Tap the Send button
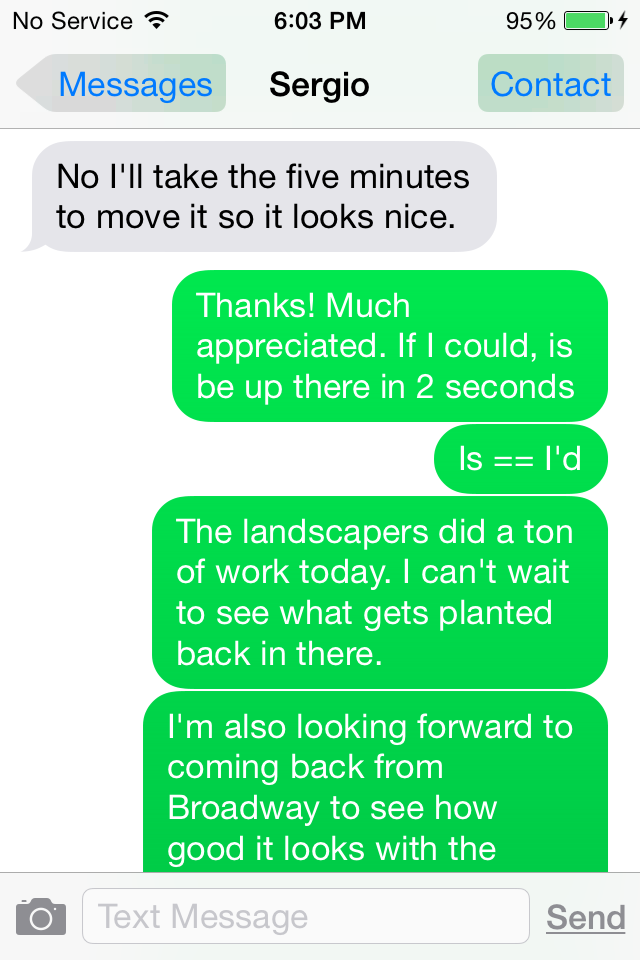This screenshot has width=640, height=960. pyautogui.click(x=585, y=917)
